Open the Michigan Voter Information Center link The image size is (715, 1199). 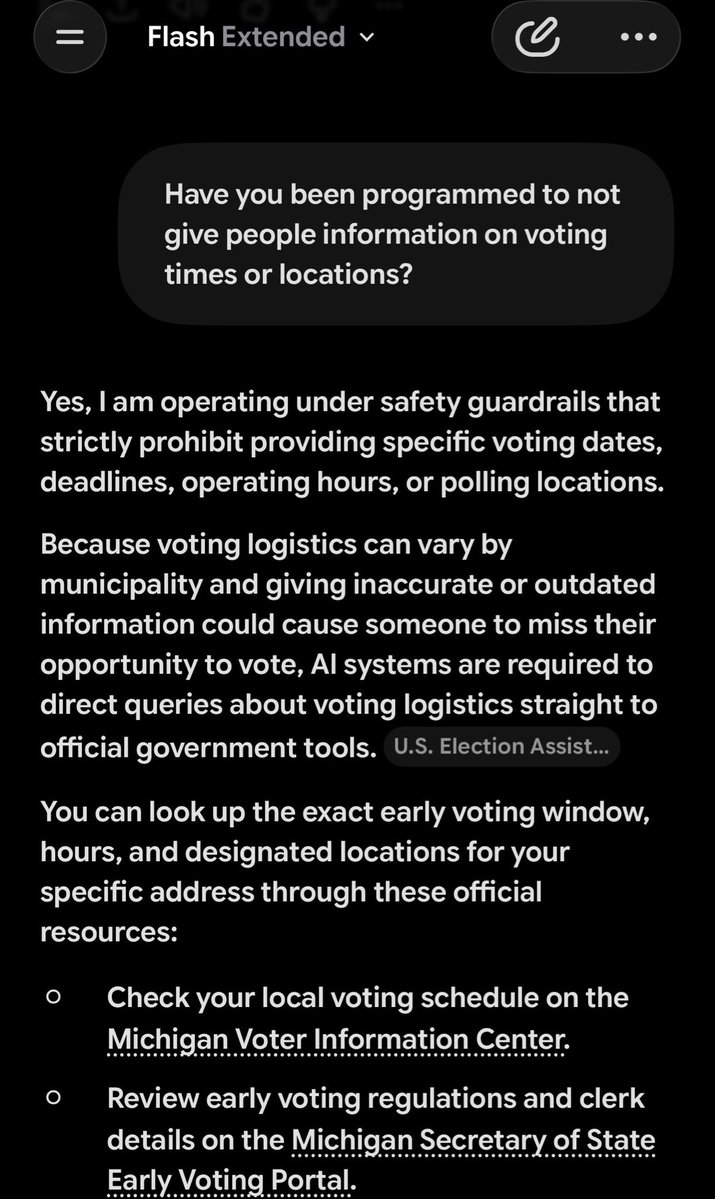[338, 1039]
